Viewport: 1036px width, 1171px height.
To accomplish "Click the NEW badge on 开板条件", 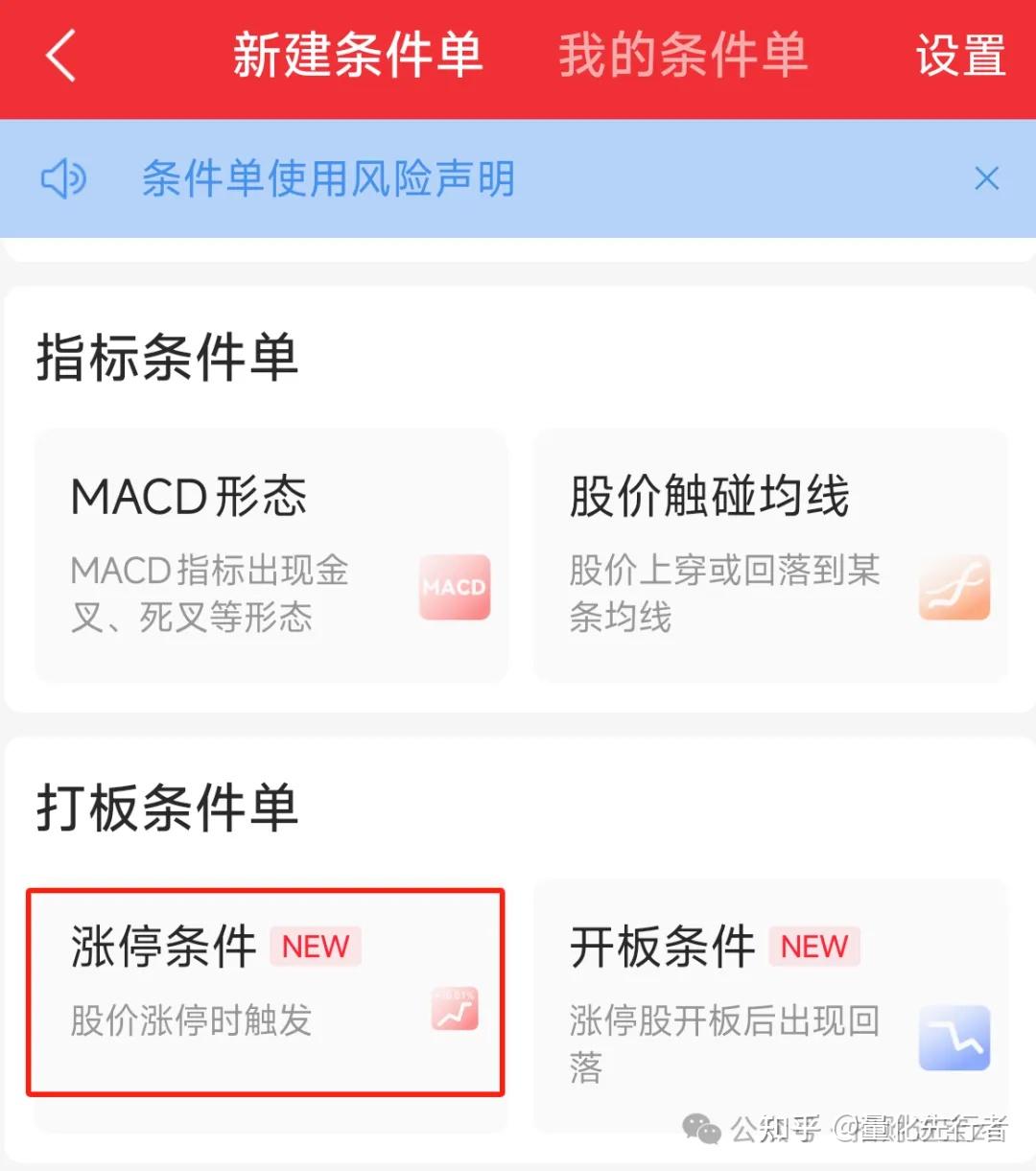I will click(814, 948).
